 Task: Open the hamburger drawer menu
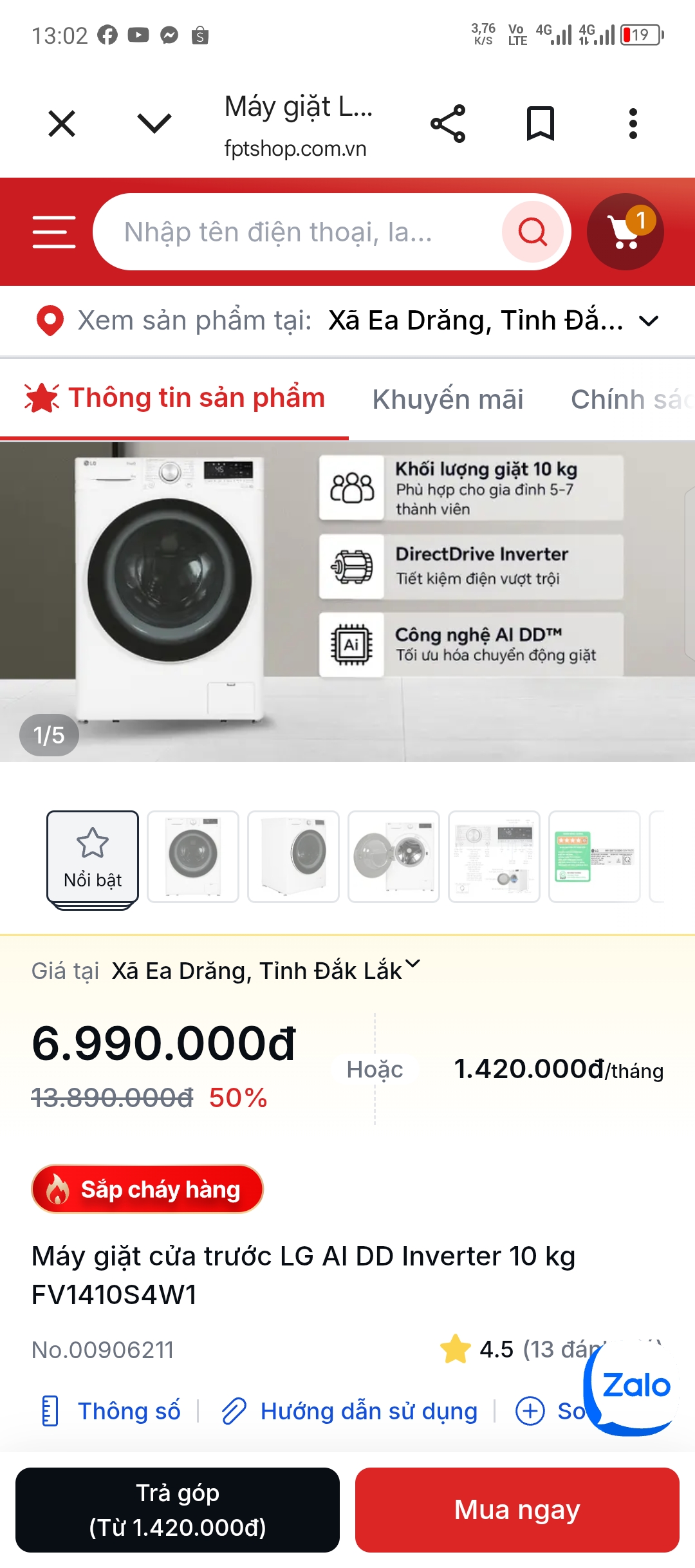click(54, 232)
